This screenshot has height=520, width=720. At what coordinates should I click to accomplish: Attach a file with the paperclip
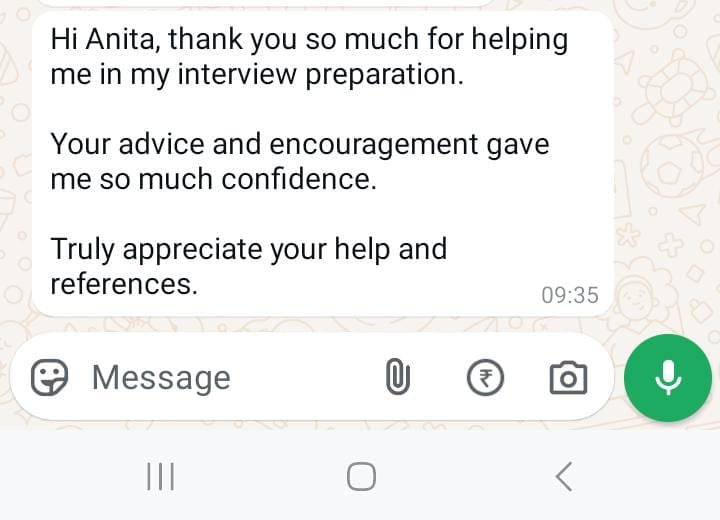click(x=398, y=378)
